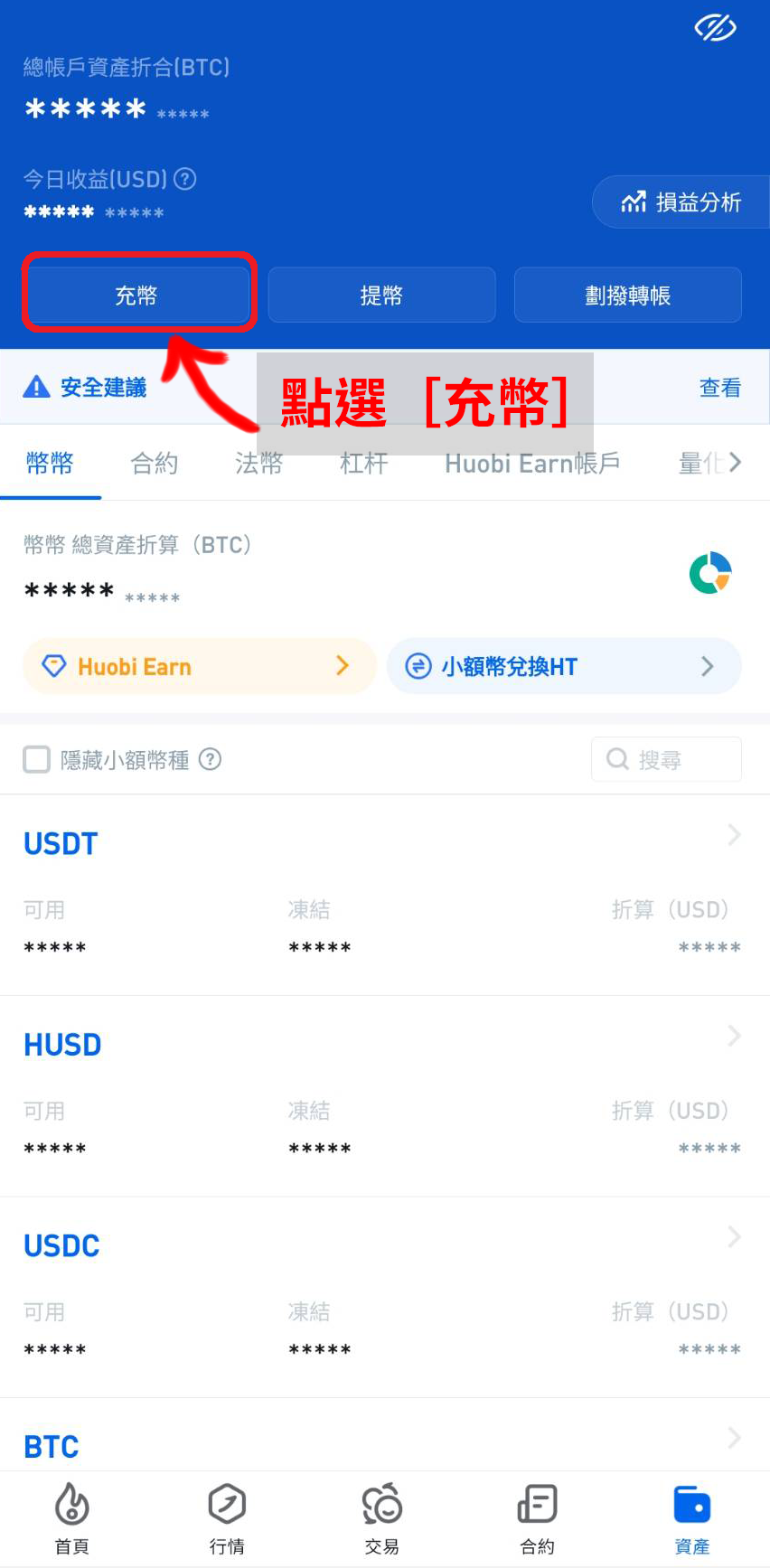This screenshot has height=1568, width=770.
Task: Switch to the 合約 account tab
Action: pos(154,464)
